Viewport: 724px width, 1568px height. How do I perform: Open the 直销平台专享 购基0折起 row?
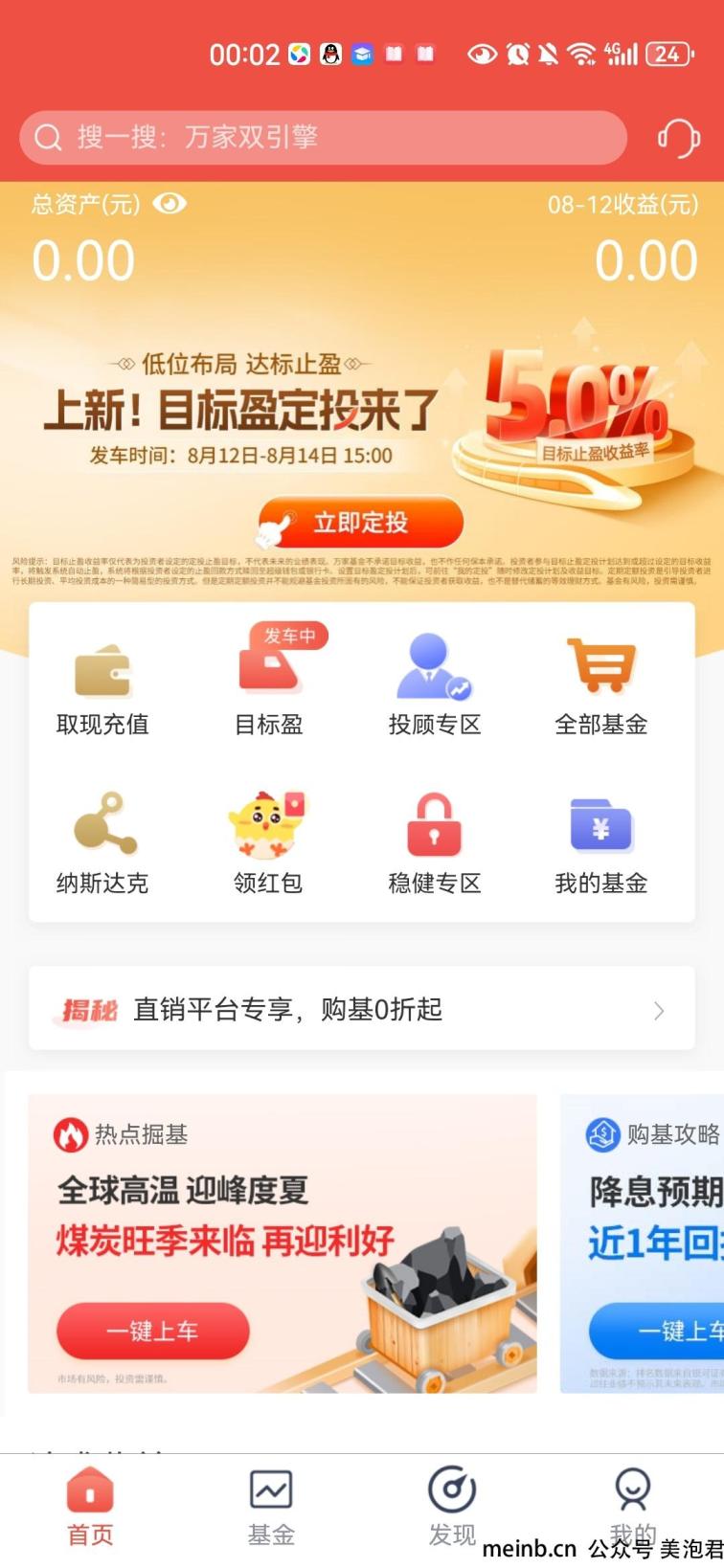(x=361, y=1009)
